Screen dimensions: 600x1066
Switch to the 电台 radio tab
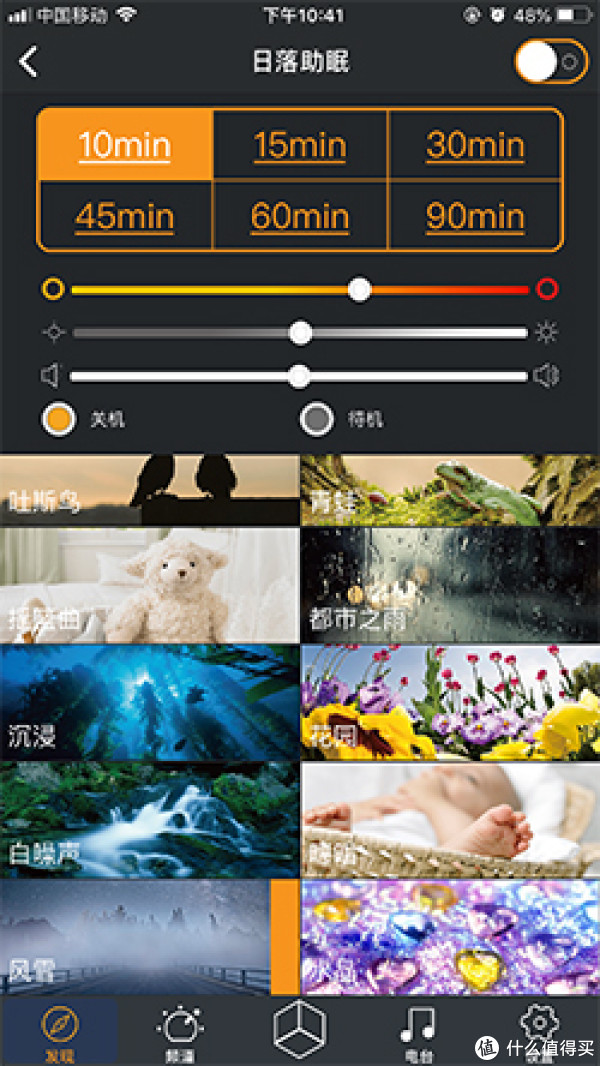[x=417, y=1031]
